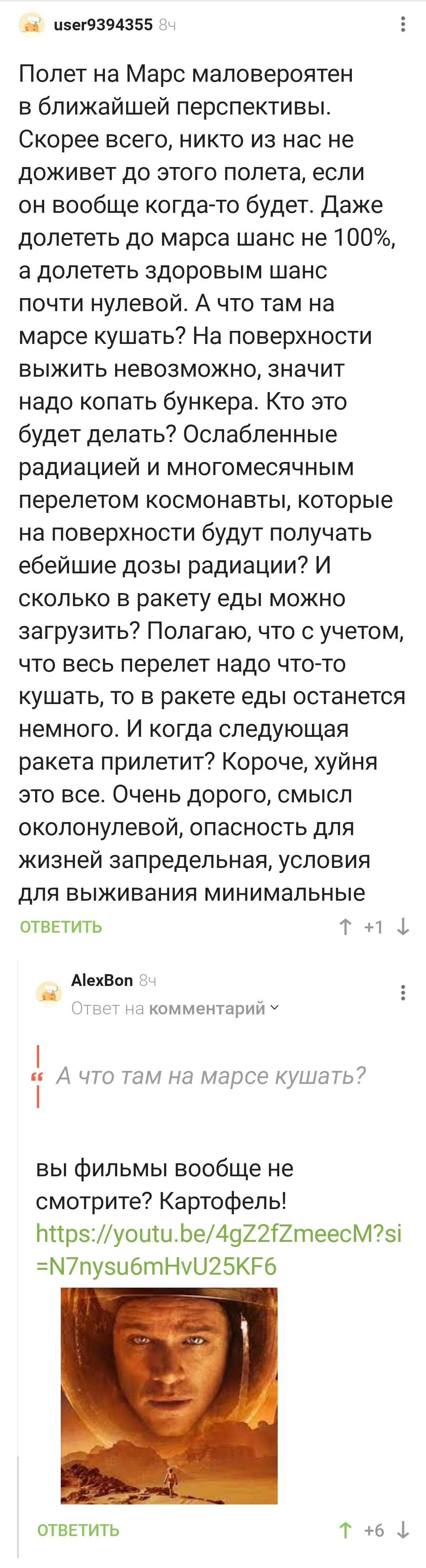The width and height of the screenshot is (426, 1568).
Task: Reply to AlexBon's comment
Action: click(78, 1530)
